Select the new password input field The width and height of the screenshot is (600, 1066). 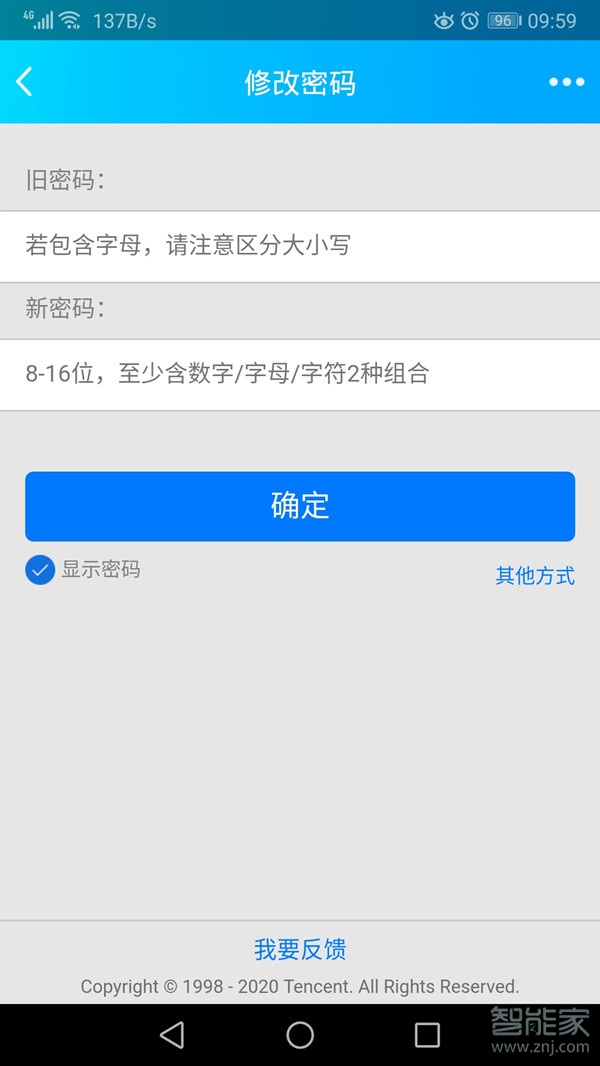pyautogui.click(x=300, y=375)
